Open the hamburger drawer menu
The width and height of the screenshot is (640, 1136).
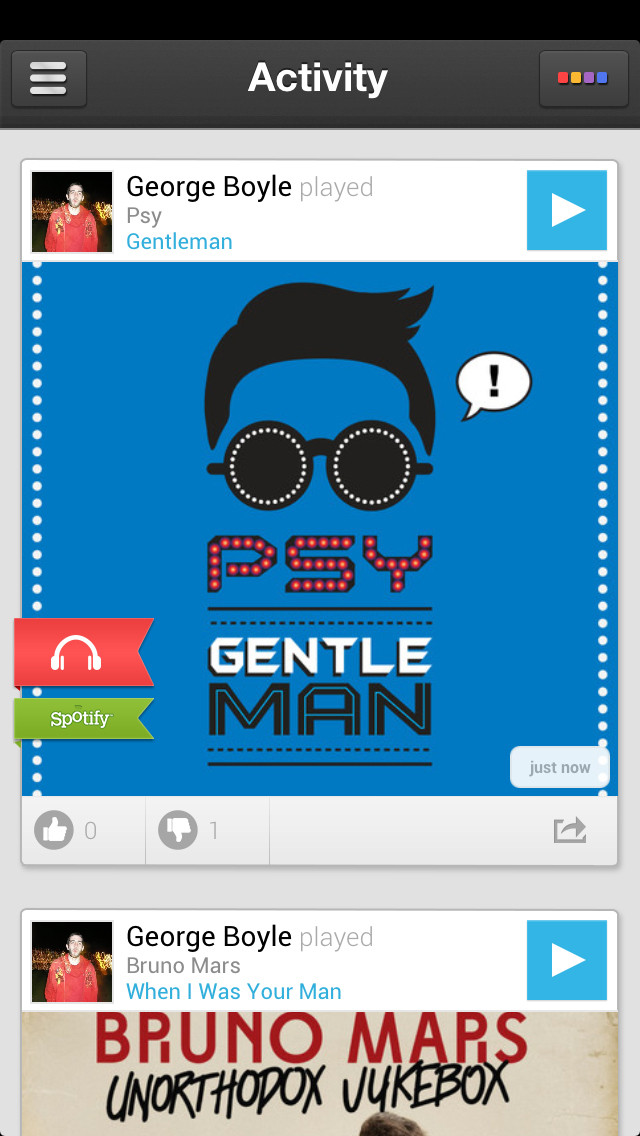[49, 78]
